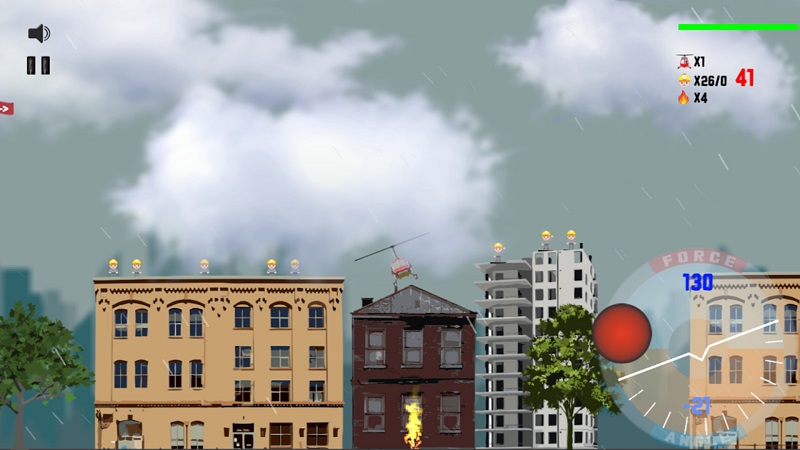
Task: Tap the red joystick ball
Action: 621,333
